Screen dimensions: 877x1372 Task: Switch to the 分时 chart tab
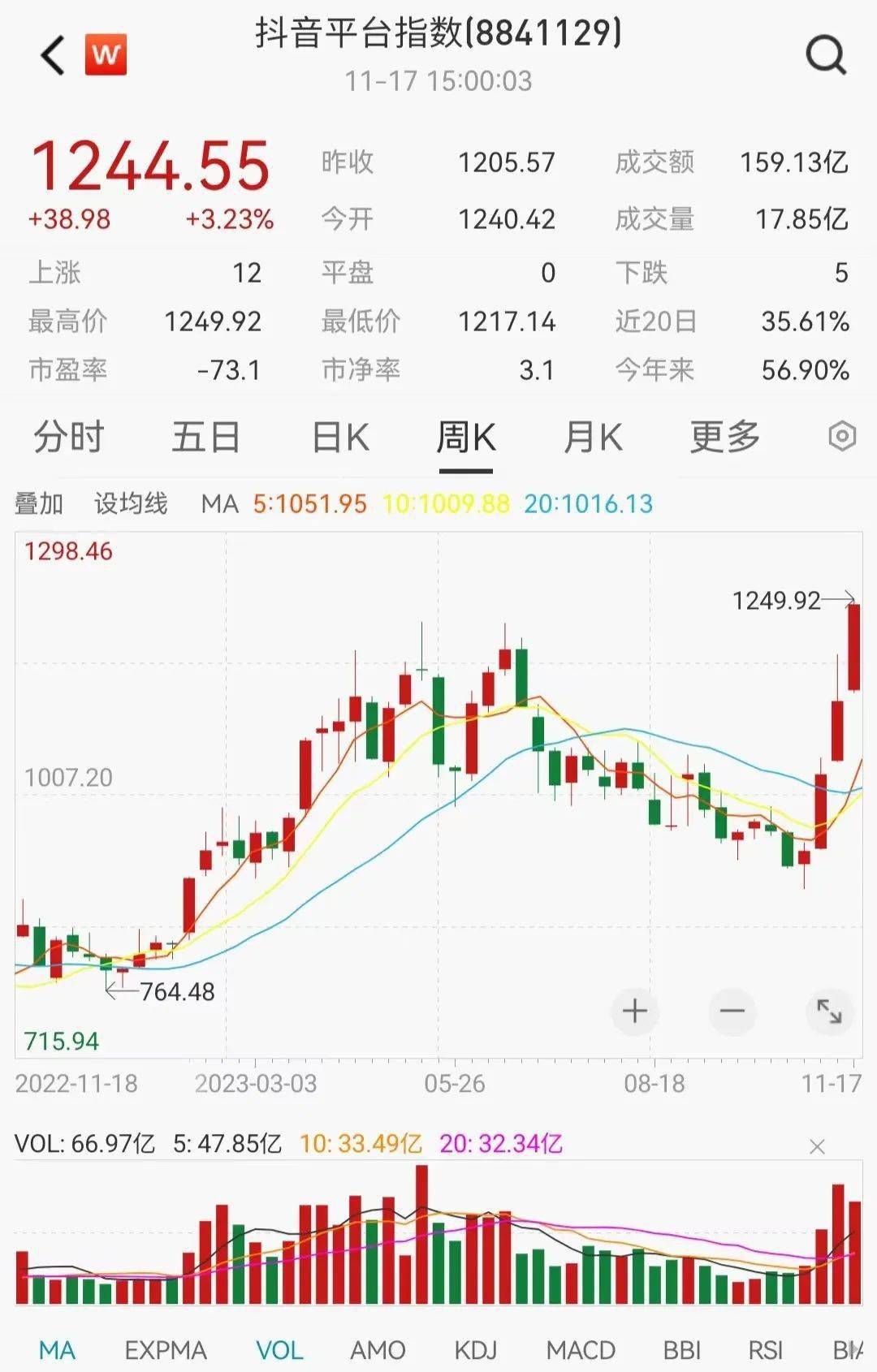pos(69,438)
